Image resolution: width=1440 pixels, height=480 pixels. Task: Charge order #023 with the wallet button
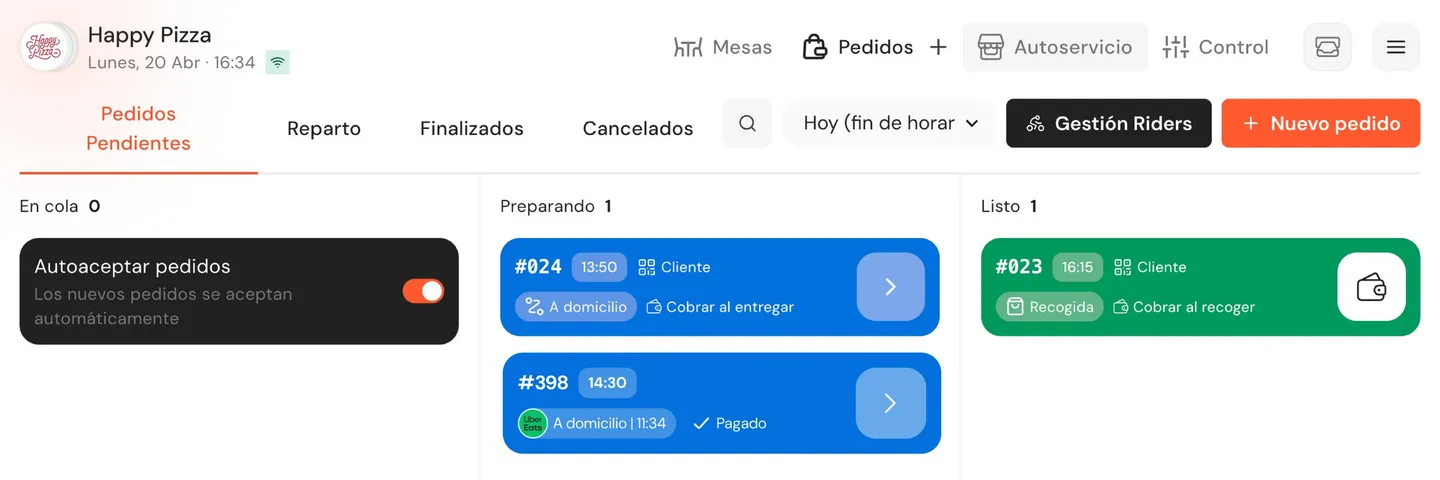pyautogui.click(x=1371, y=287)
